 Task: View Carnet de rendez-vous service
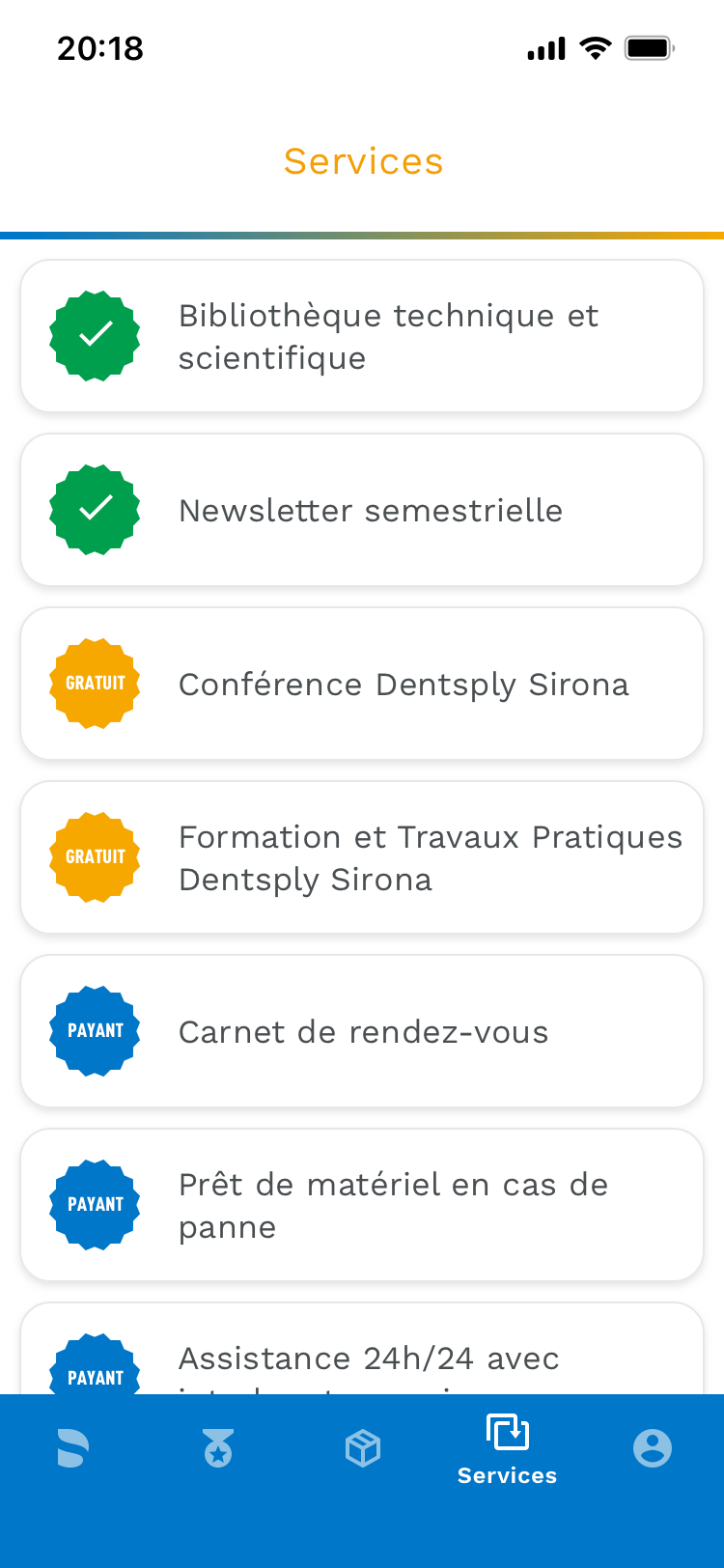point(362,1031)
